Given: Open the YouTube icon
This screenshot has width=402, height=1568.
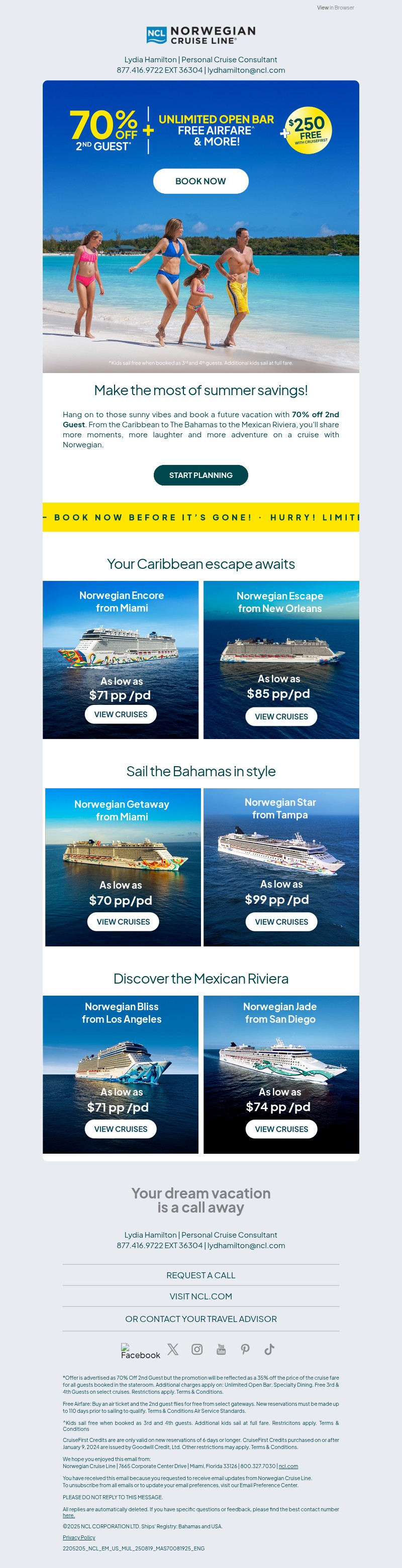Looking at the screenshot, I should (221, 1350).
